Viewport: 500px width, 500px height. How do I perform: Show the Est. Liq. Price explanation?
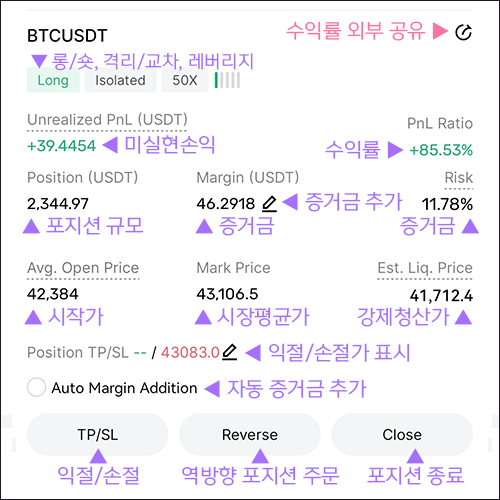click(425, 268)
